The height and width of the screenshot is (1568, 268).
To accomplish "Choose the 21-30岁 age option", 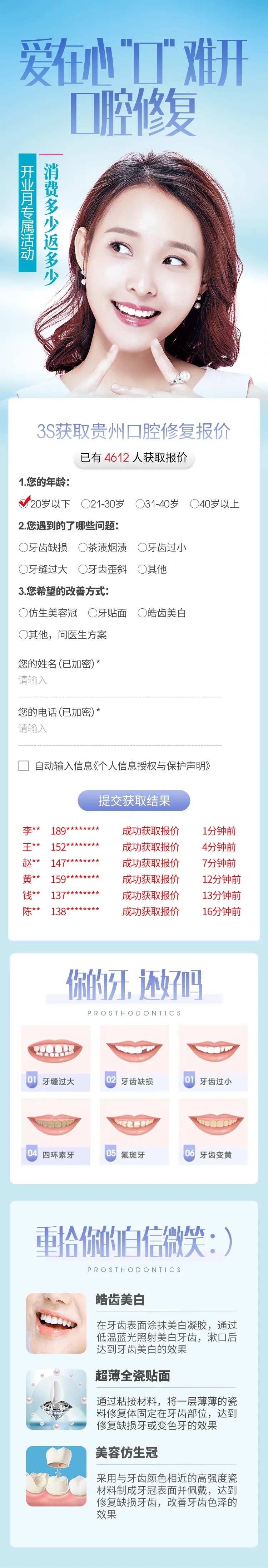I will coord(103,503).
